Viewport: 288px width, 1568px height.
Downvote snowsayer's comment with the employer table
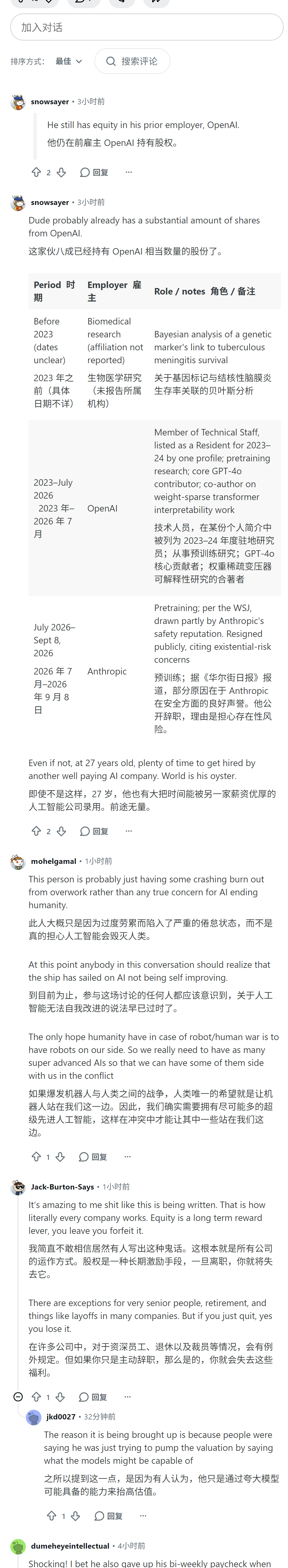61,832
